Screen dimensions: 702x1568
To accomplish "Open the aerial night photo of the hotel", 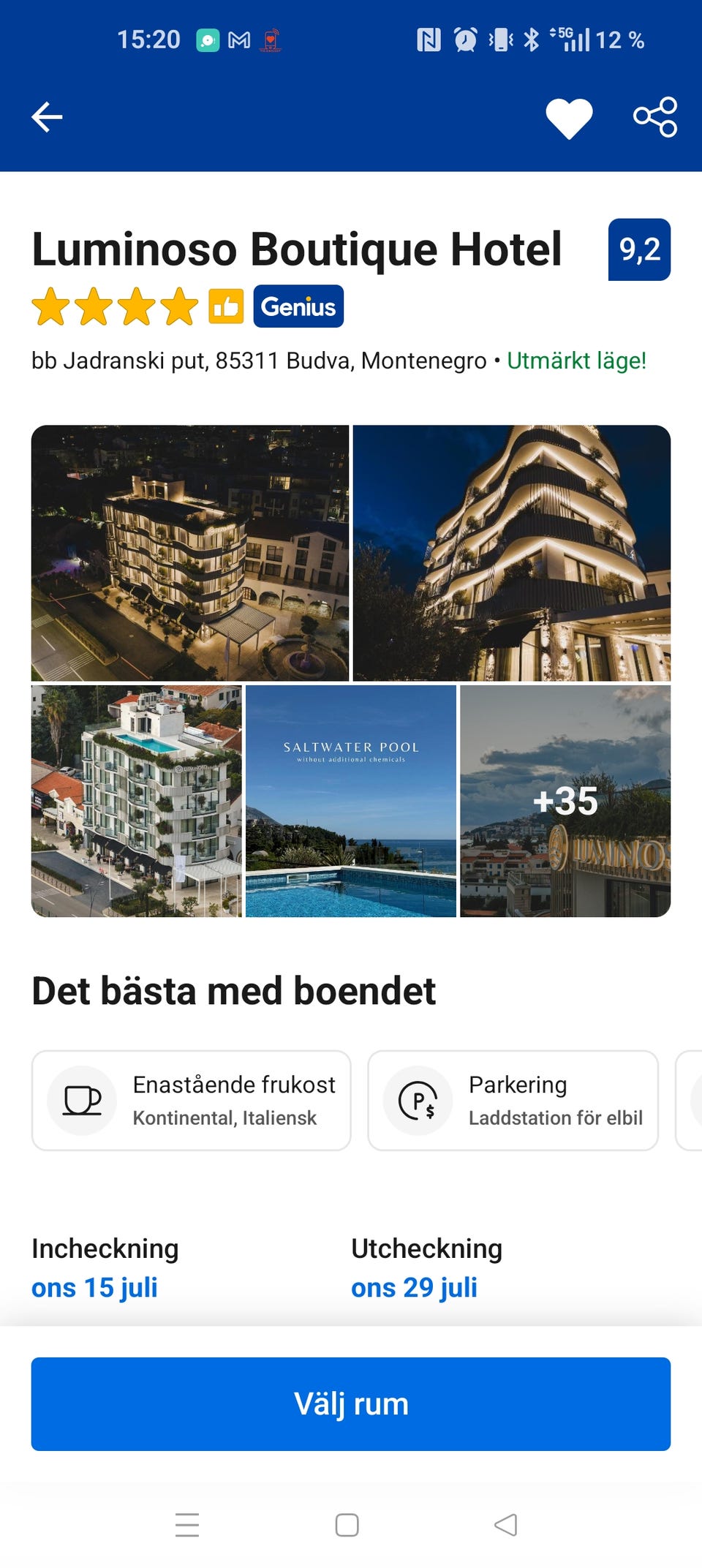I will coord(190,553).
